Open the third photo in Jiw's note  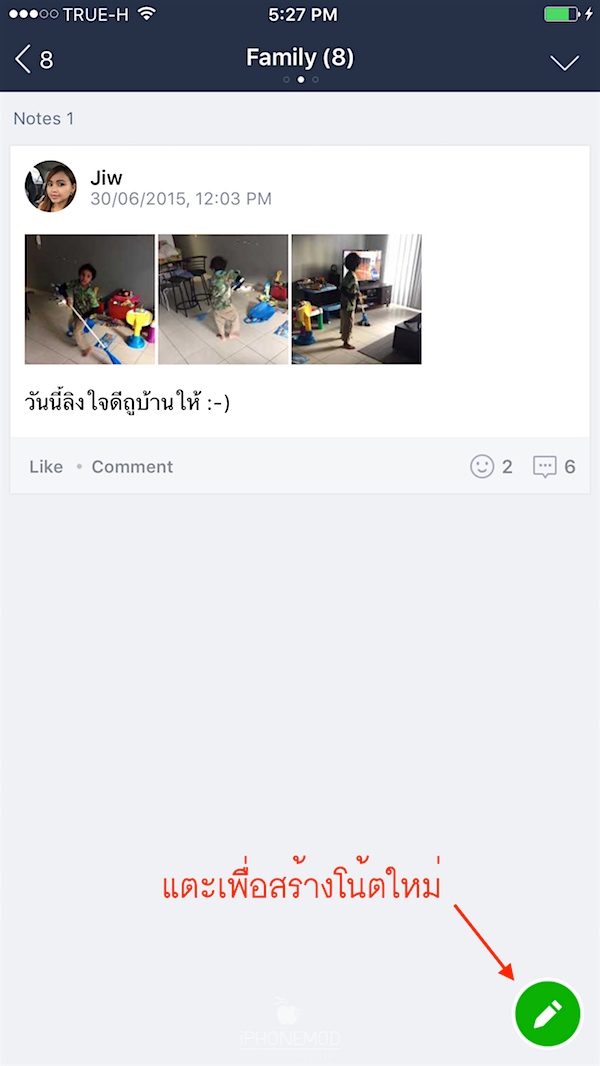[356, 299]
